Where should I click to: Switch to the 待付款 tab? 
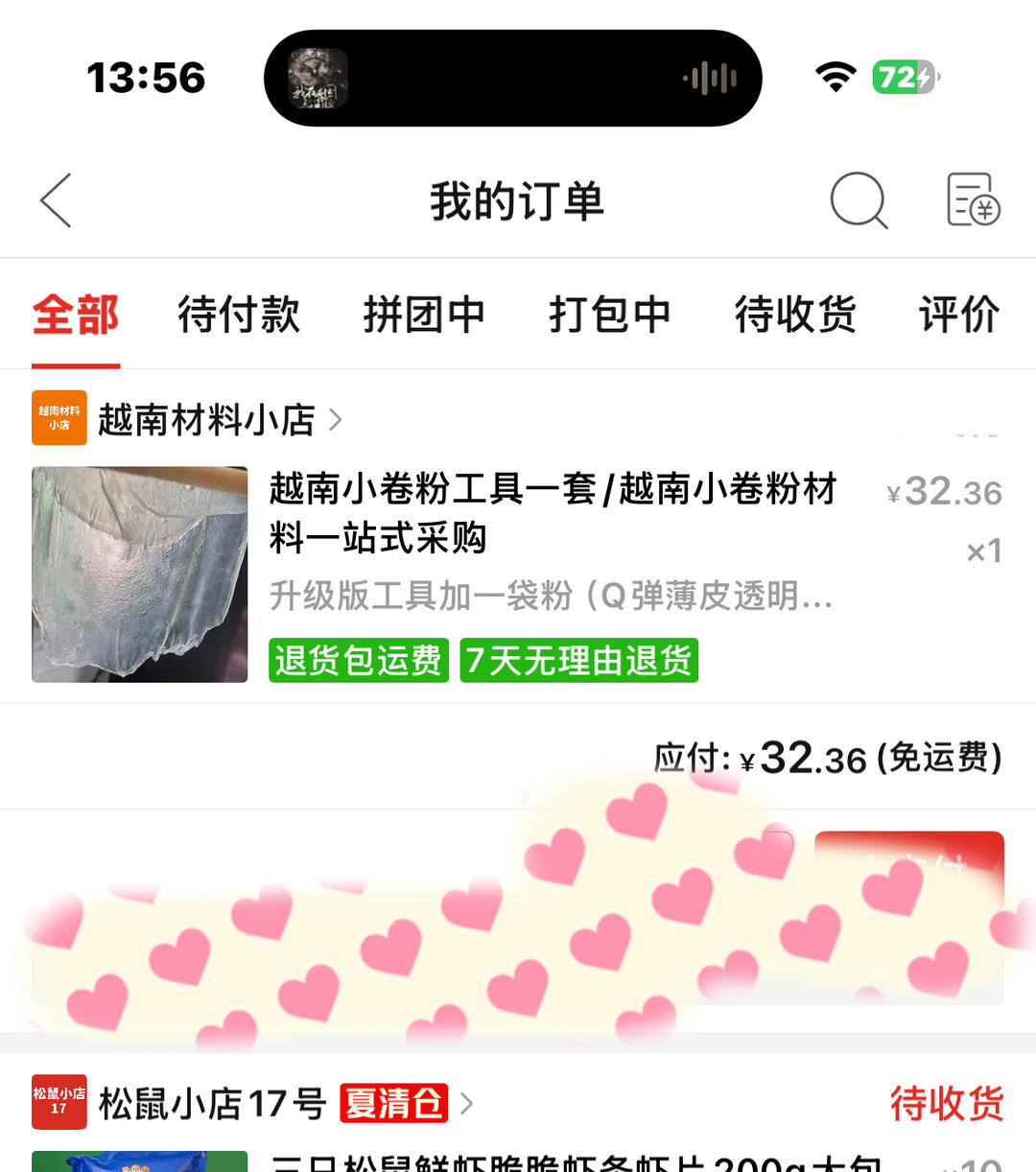238,315
